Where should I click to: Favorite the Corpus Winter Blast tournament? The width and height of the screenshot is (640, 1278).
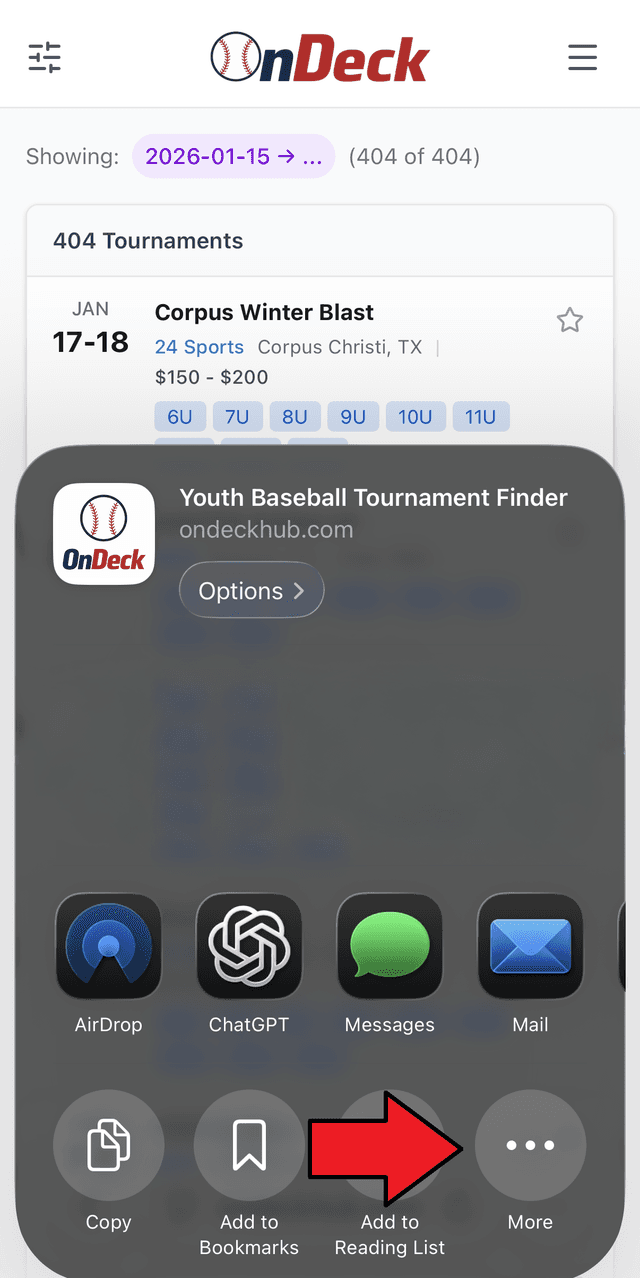pos(570,320)
